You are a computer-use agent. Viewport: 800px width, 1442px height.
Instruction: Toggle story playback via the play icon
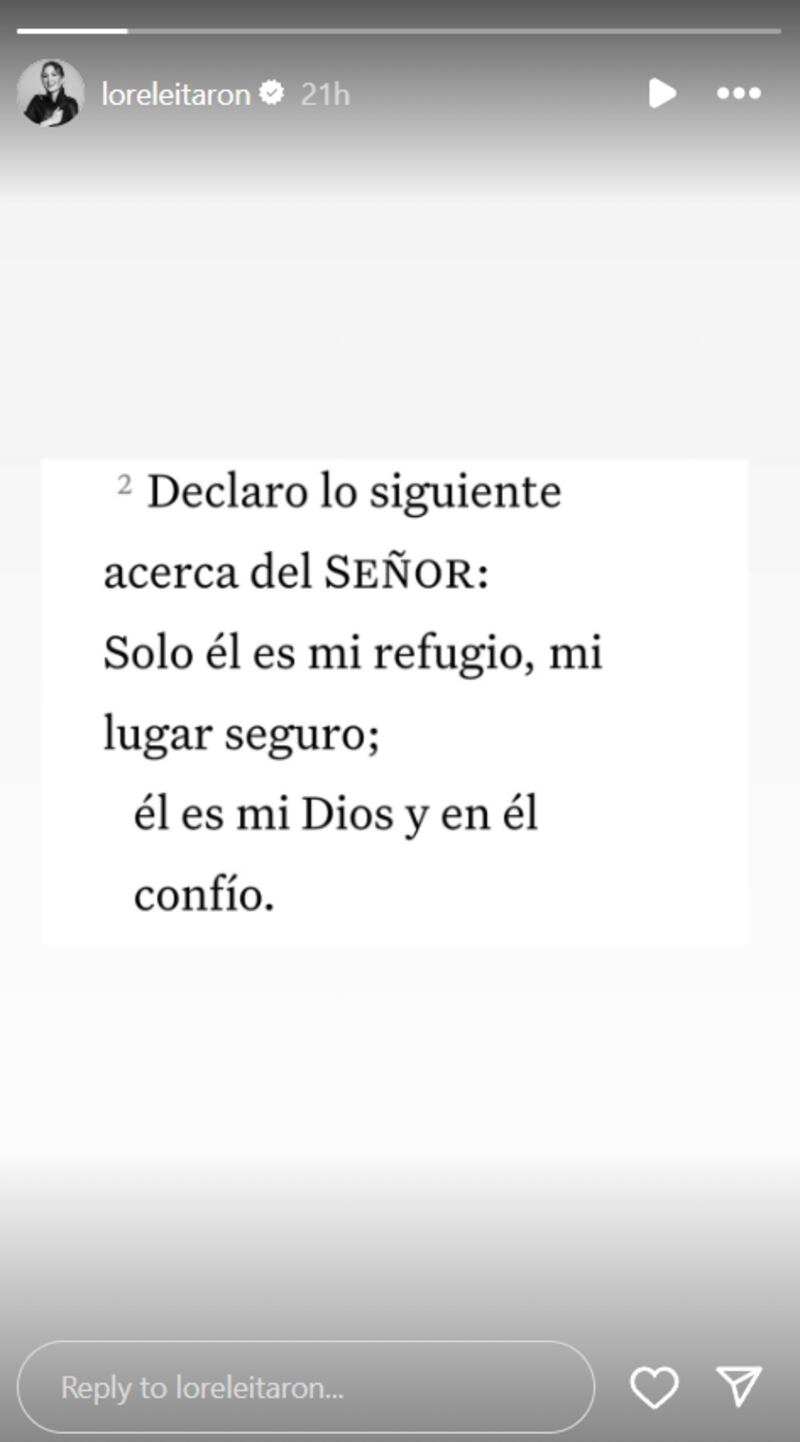[x=662, y=94]
